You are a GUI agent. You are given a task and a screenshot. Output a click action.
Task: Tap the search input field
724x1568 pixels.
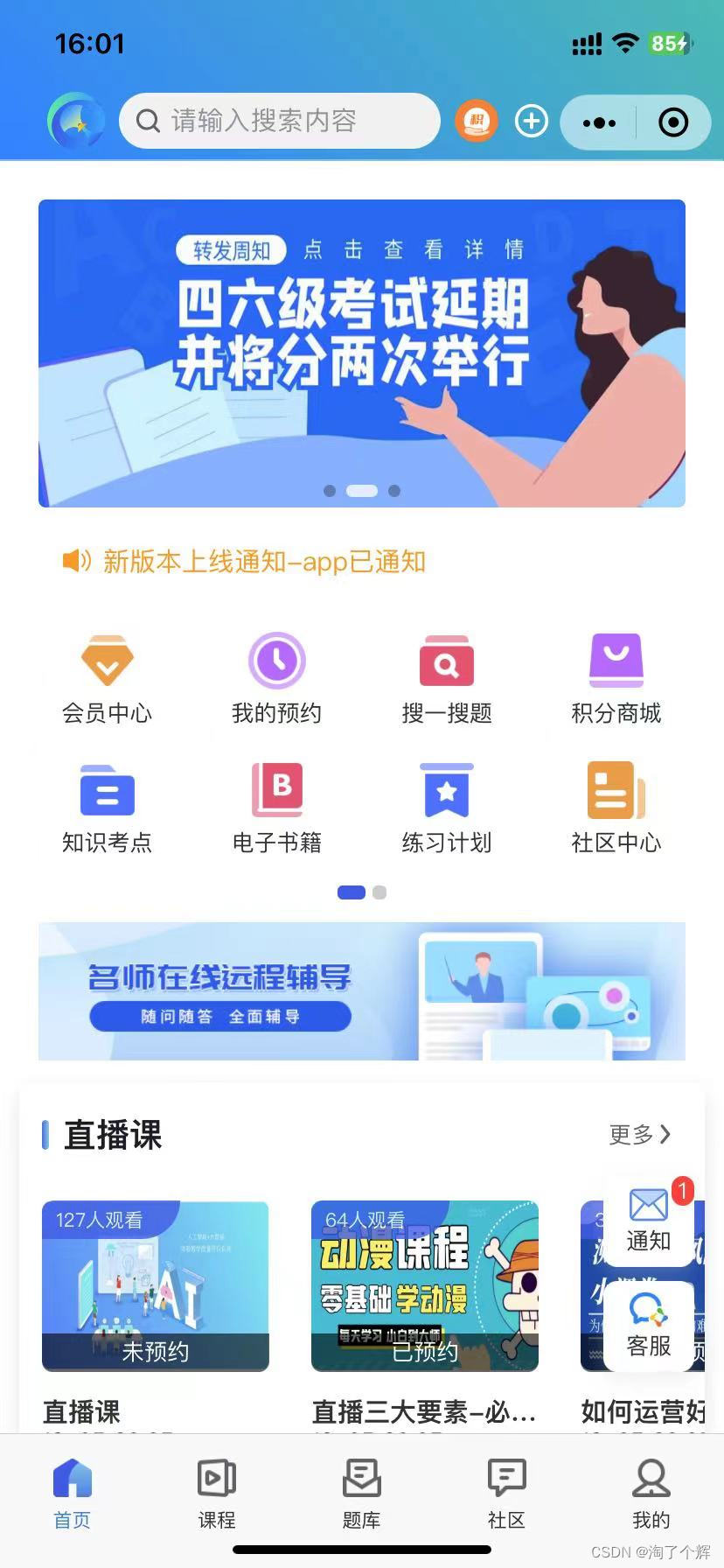[x=280, y=122]
